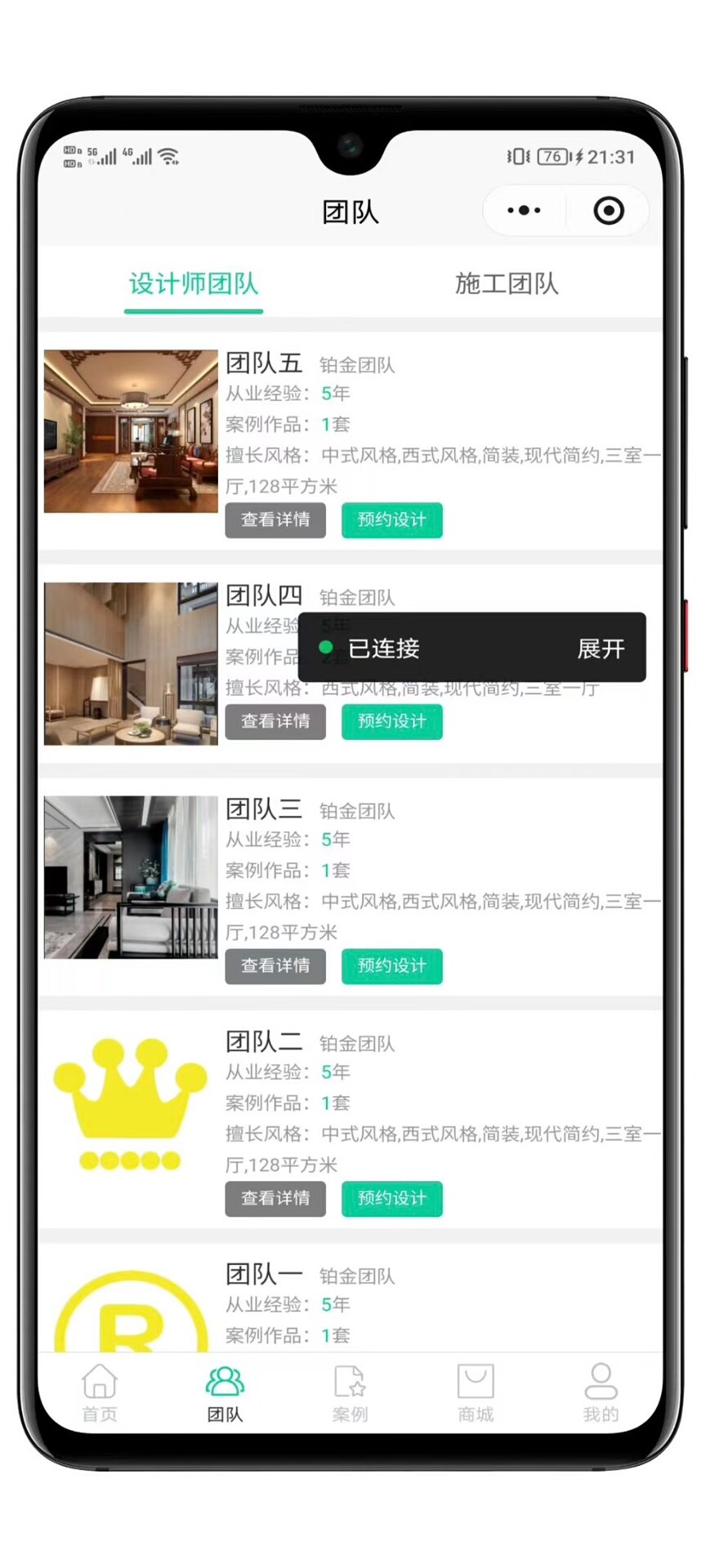Screen dimensions: 706x1568
Task: Open the 我的 profile tab
Action: point(601,1393)
